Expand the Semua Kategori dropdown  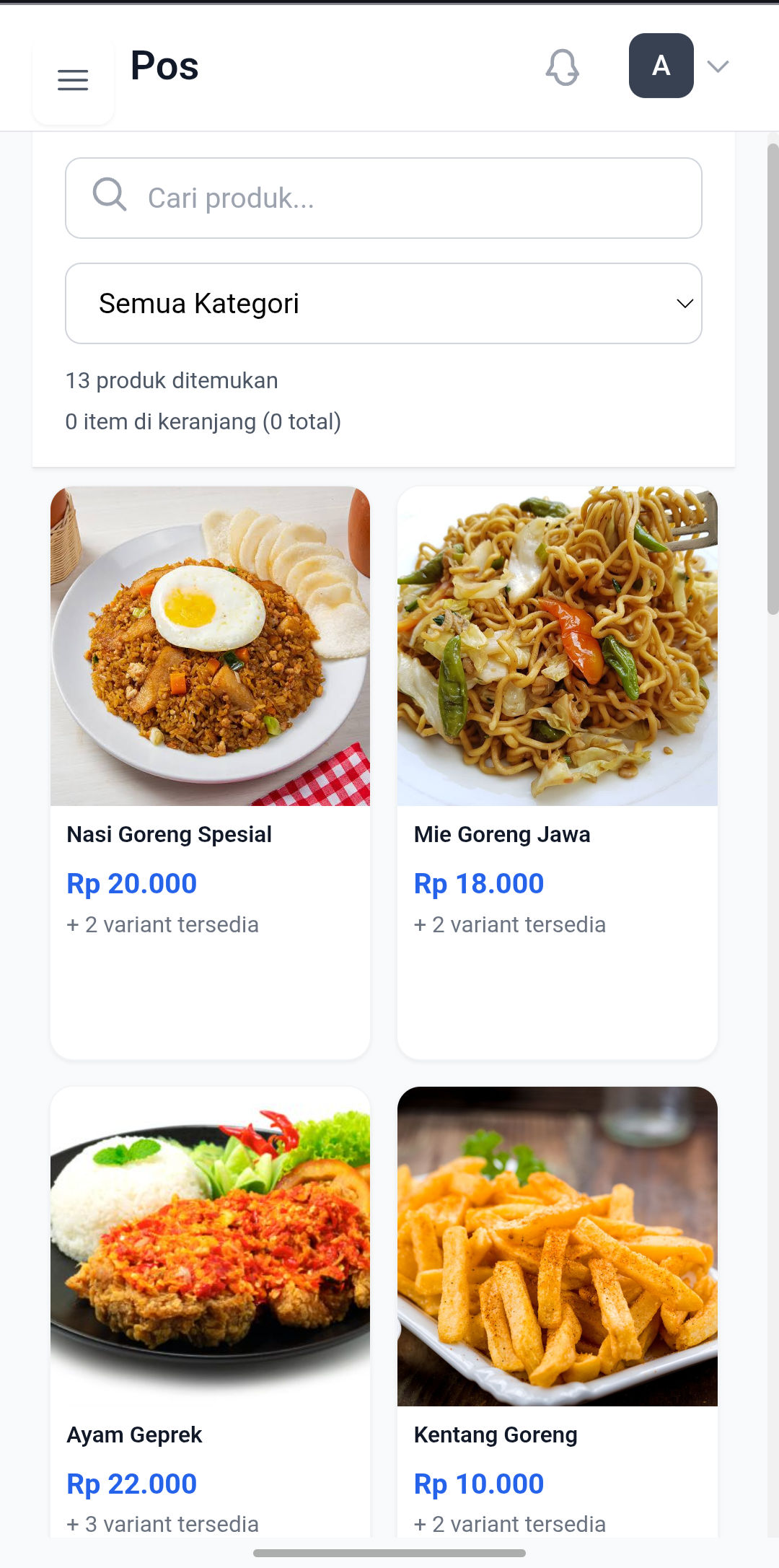[x=383, y=304]
